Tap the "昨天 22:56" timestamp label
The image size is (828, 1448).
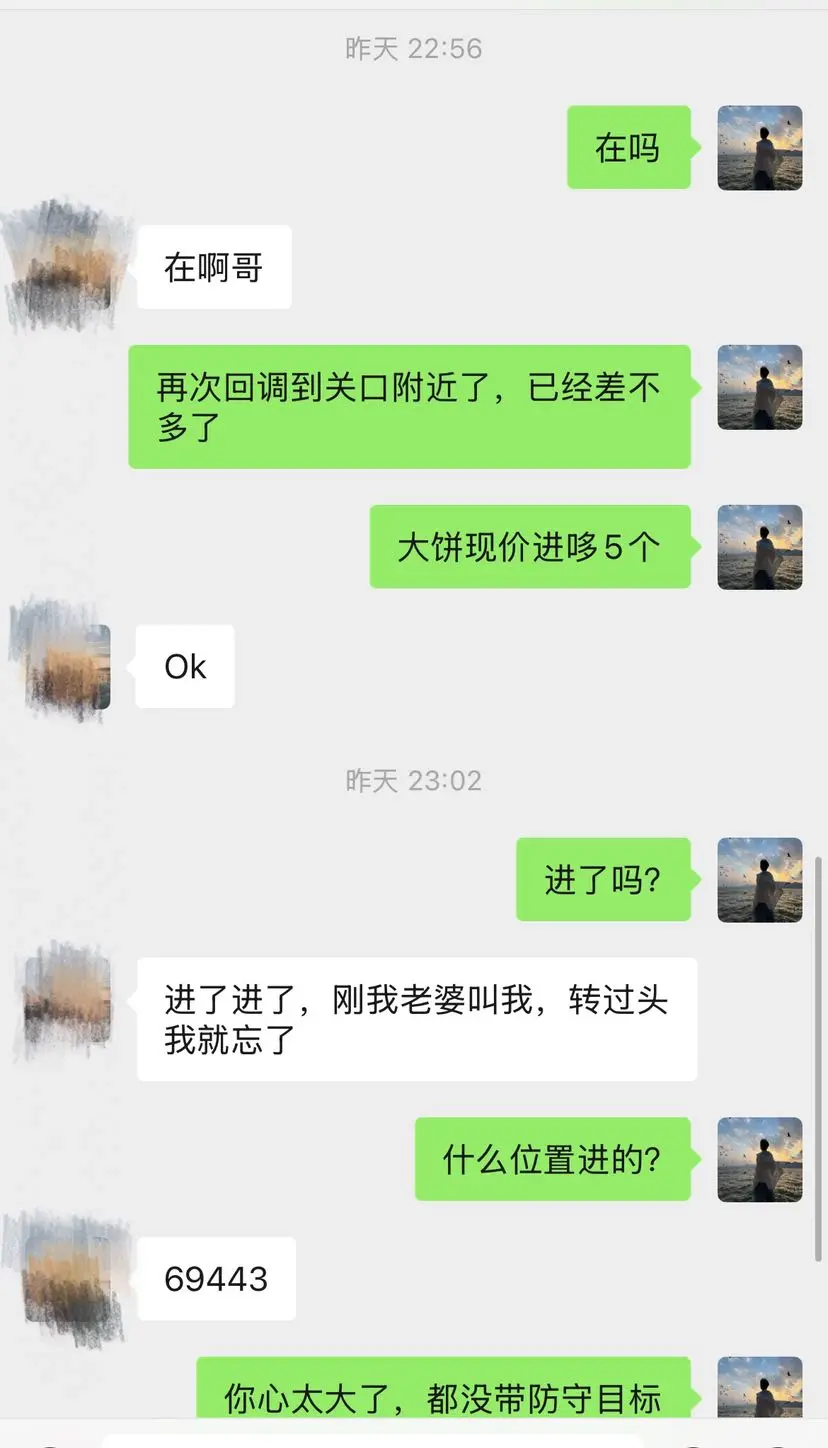point(414,48)
